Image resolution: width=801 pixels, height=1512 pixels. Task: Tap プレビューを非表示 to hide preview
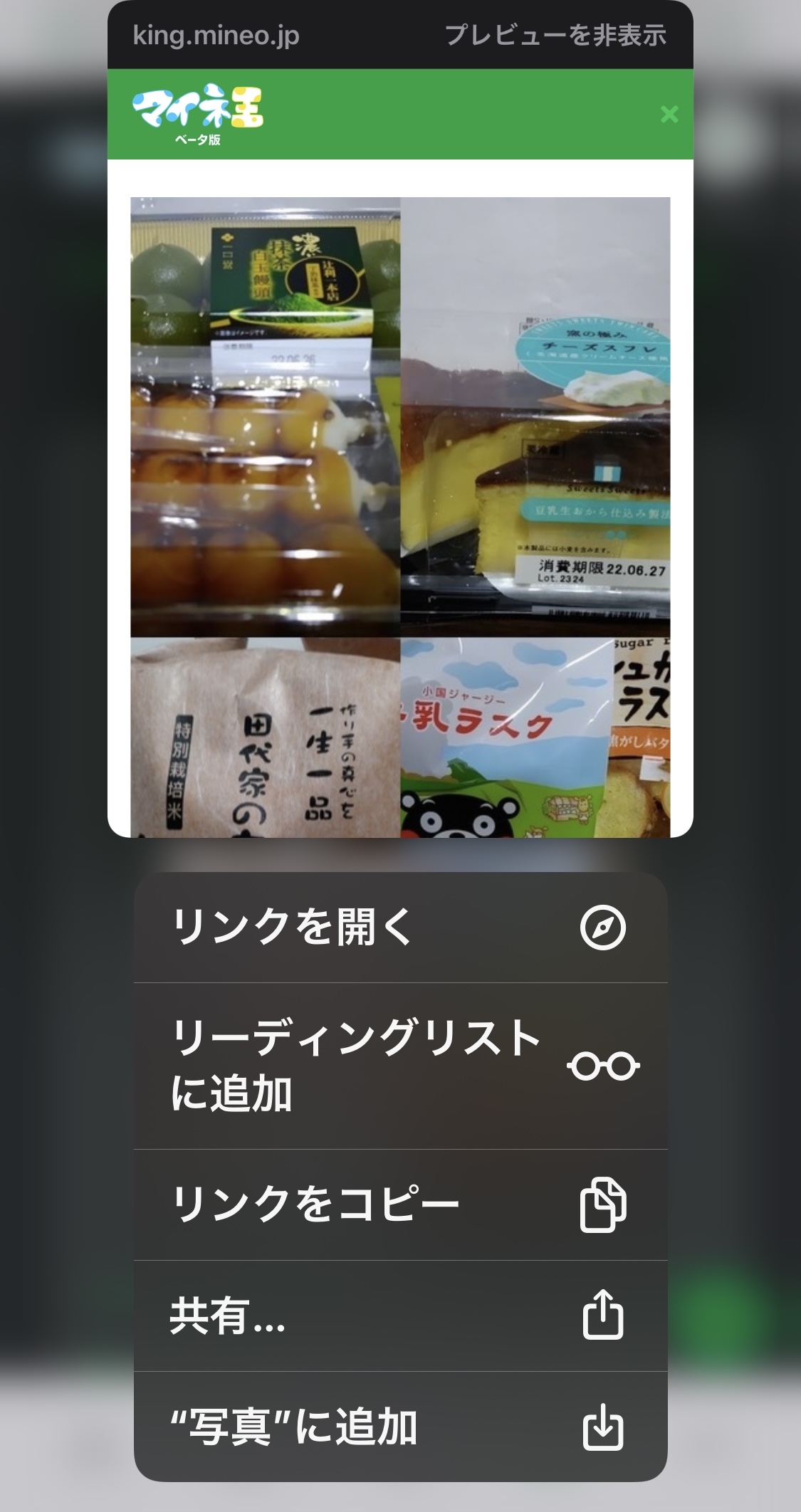[x=555, y=35]
